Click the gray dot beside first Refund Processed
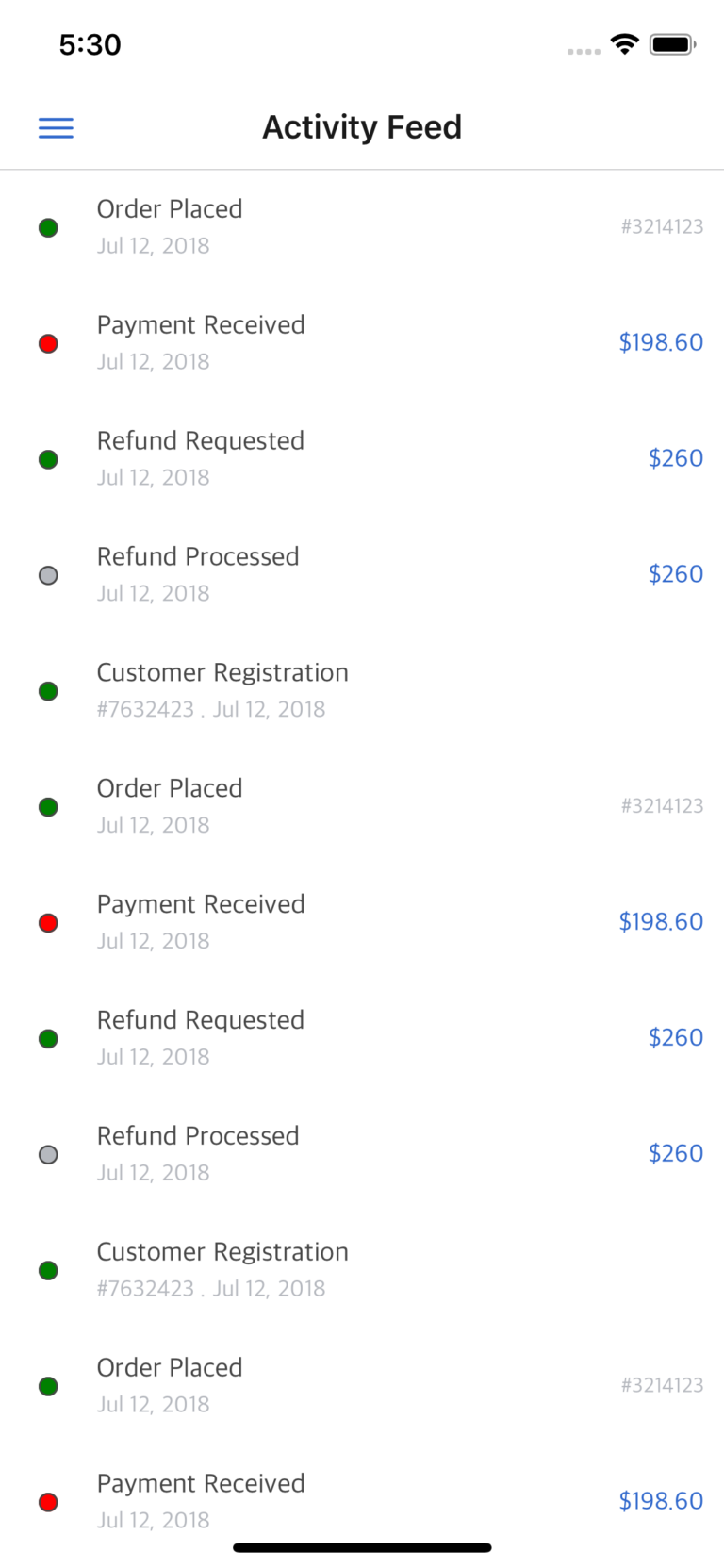This screenshot has height=1568, width=724. click(x=48, y=575)
